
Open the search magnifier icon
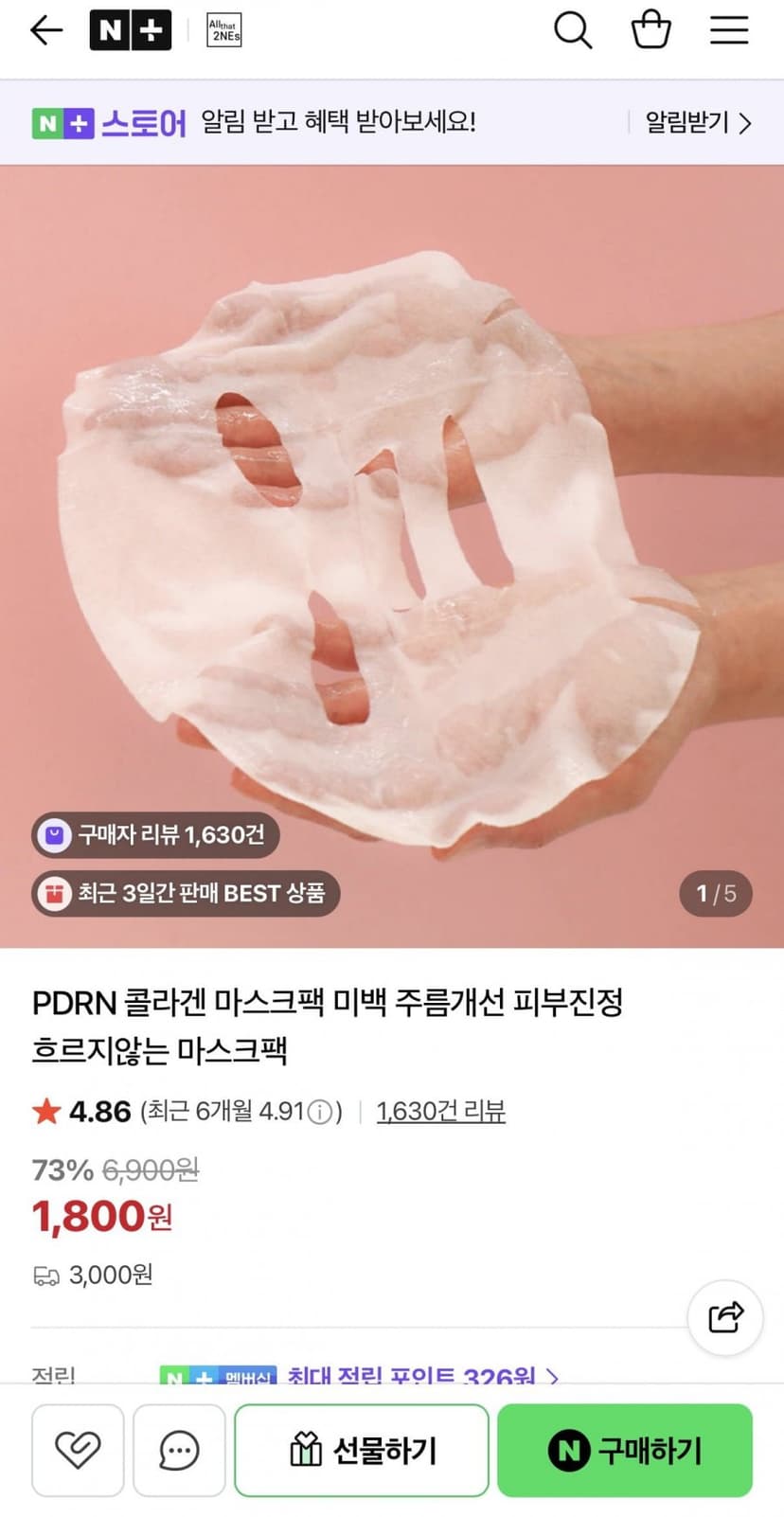coord(573,30)
